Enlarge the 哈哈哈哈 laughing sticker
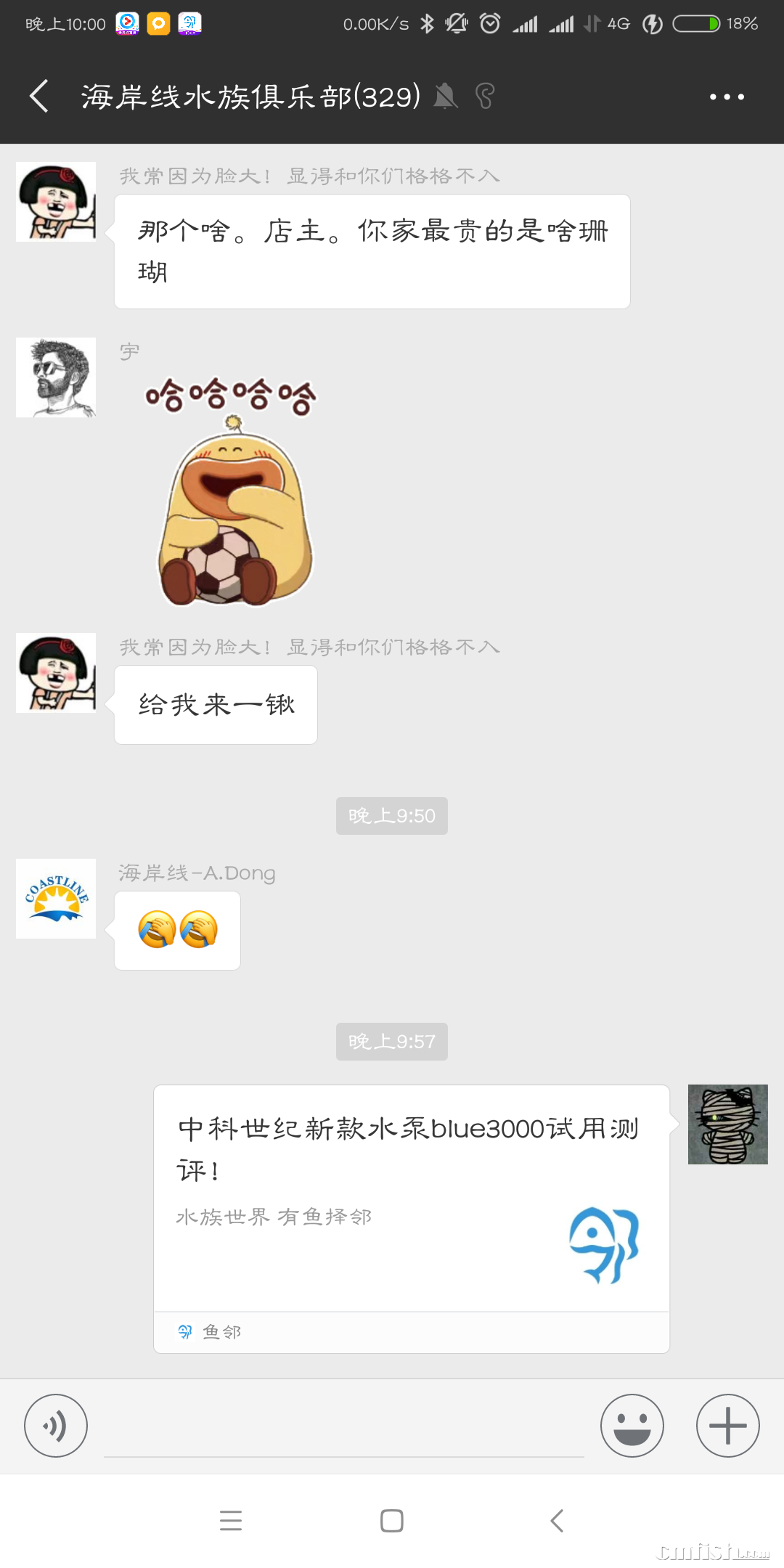 click(234, 494)
